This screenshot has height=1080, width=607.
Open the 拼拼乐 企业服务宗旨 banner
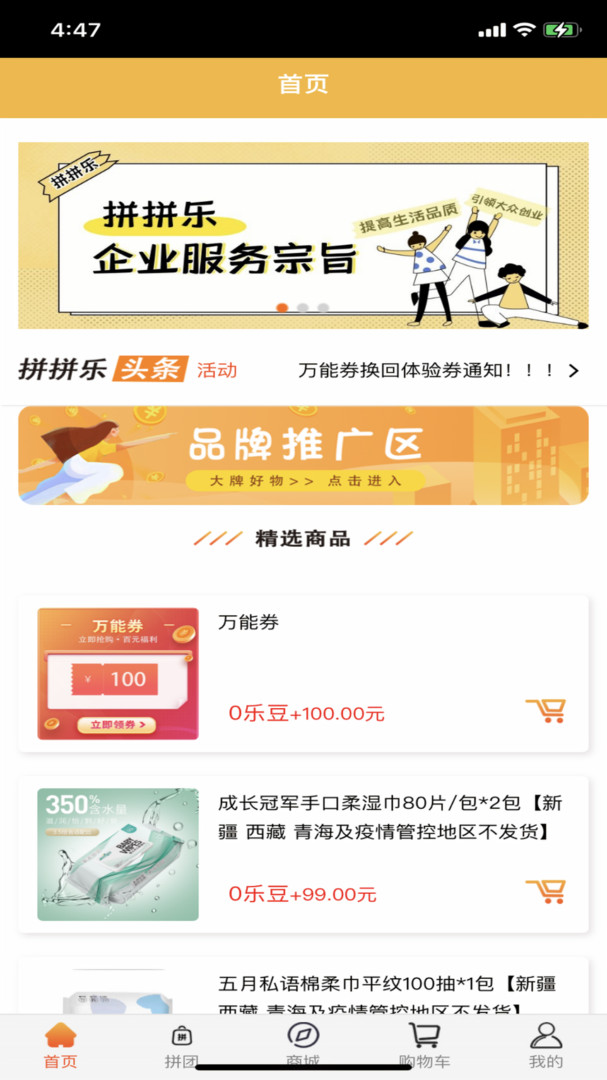[x=303, y=235]
